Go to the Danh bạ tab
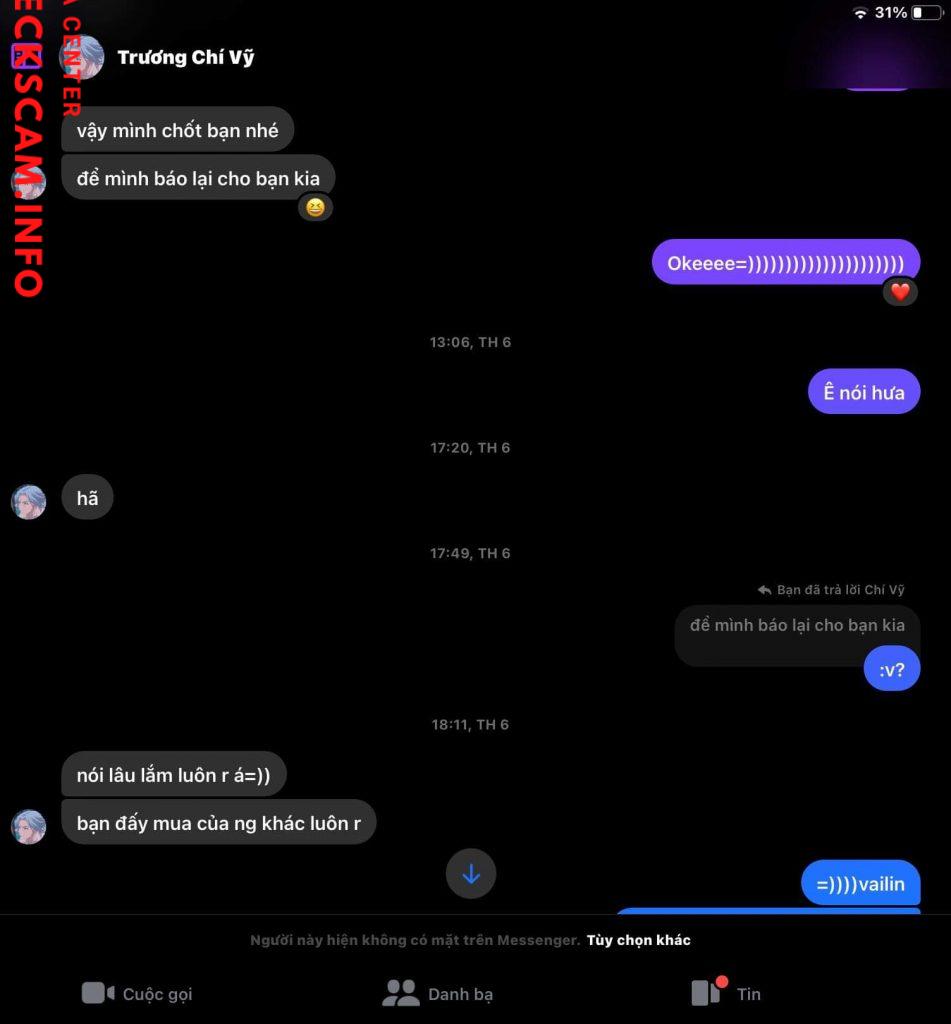Screen dimensions: 951x1024 [438, 993]
